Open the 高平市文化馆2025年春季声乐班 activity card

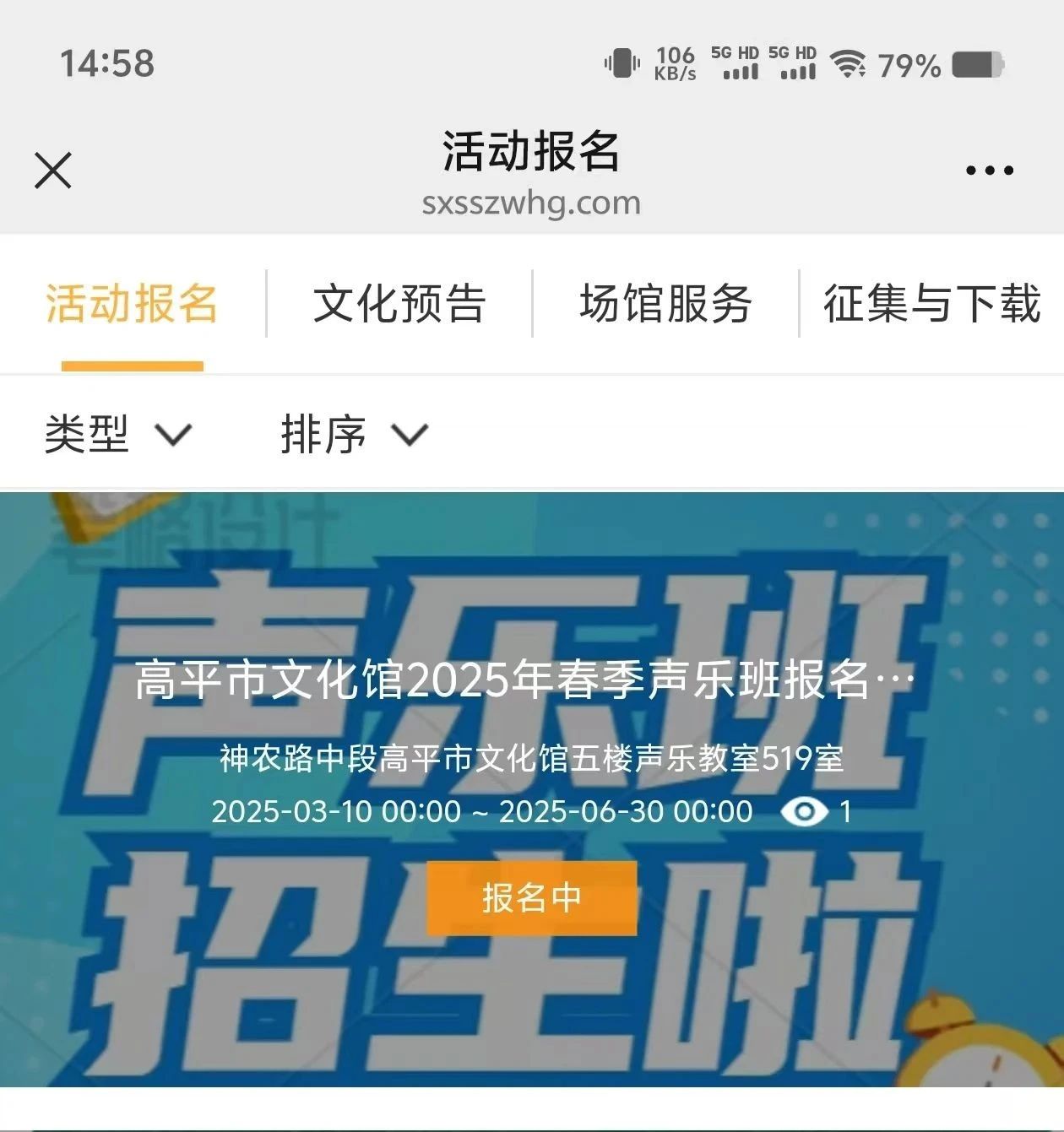(x=524, y=680)
